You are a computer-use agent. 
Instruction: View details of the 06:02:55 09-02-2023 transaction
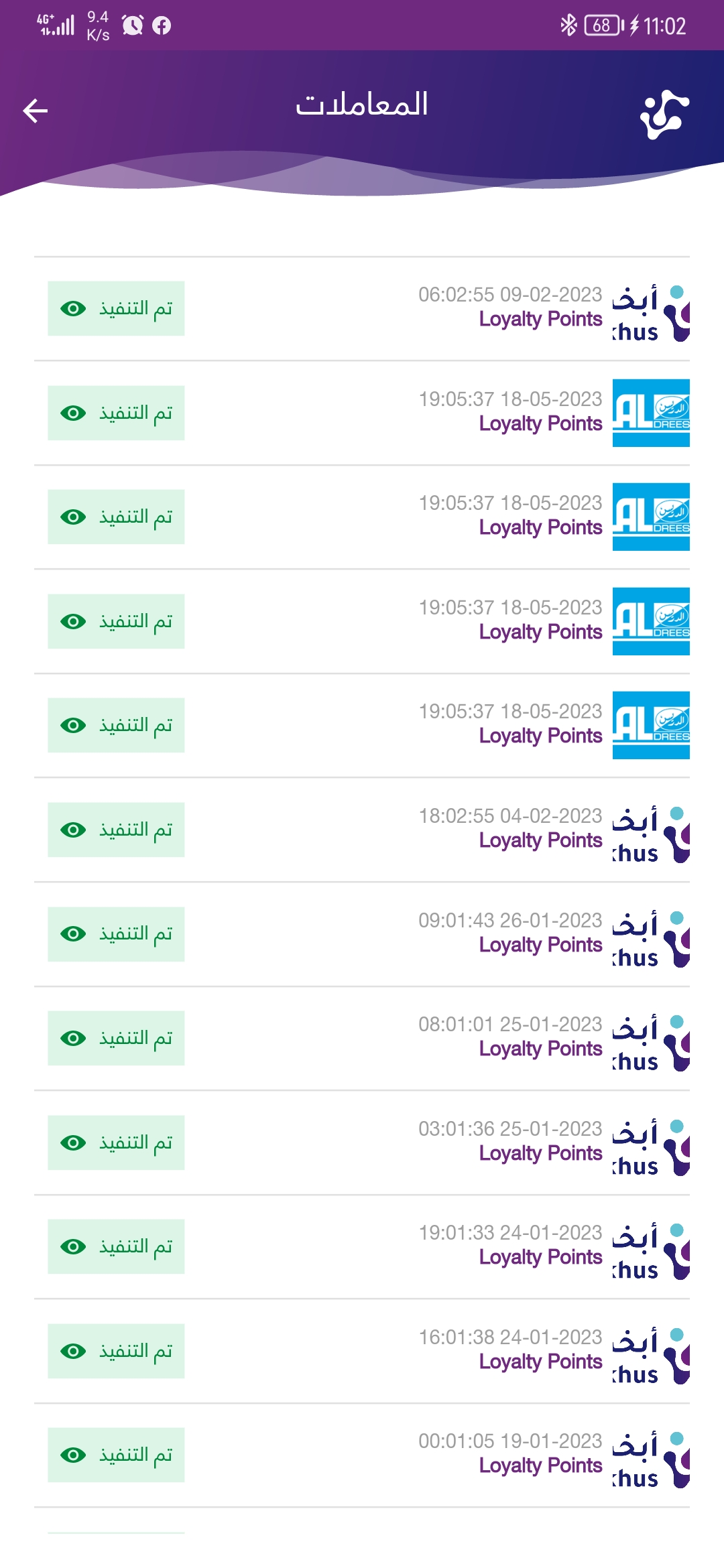tap(116, 308)
